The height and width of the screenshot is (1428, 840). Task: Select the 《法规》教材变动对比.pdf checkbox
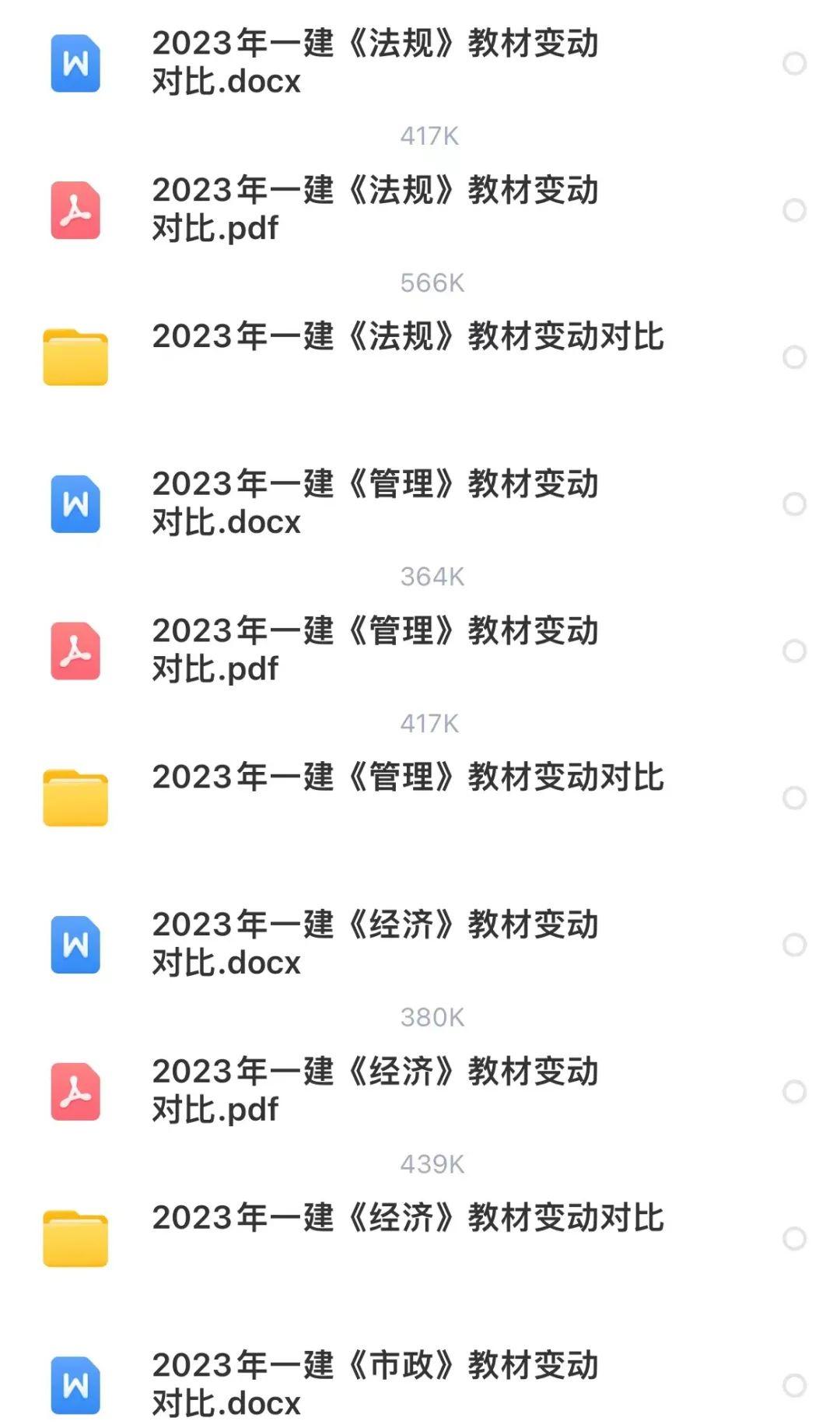click(794, 210)
